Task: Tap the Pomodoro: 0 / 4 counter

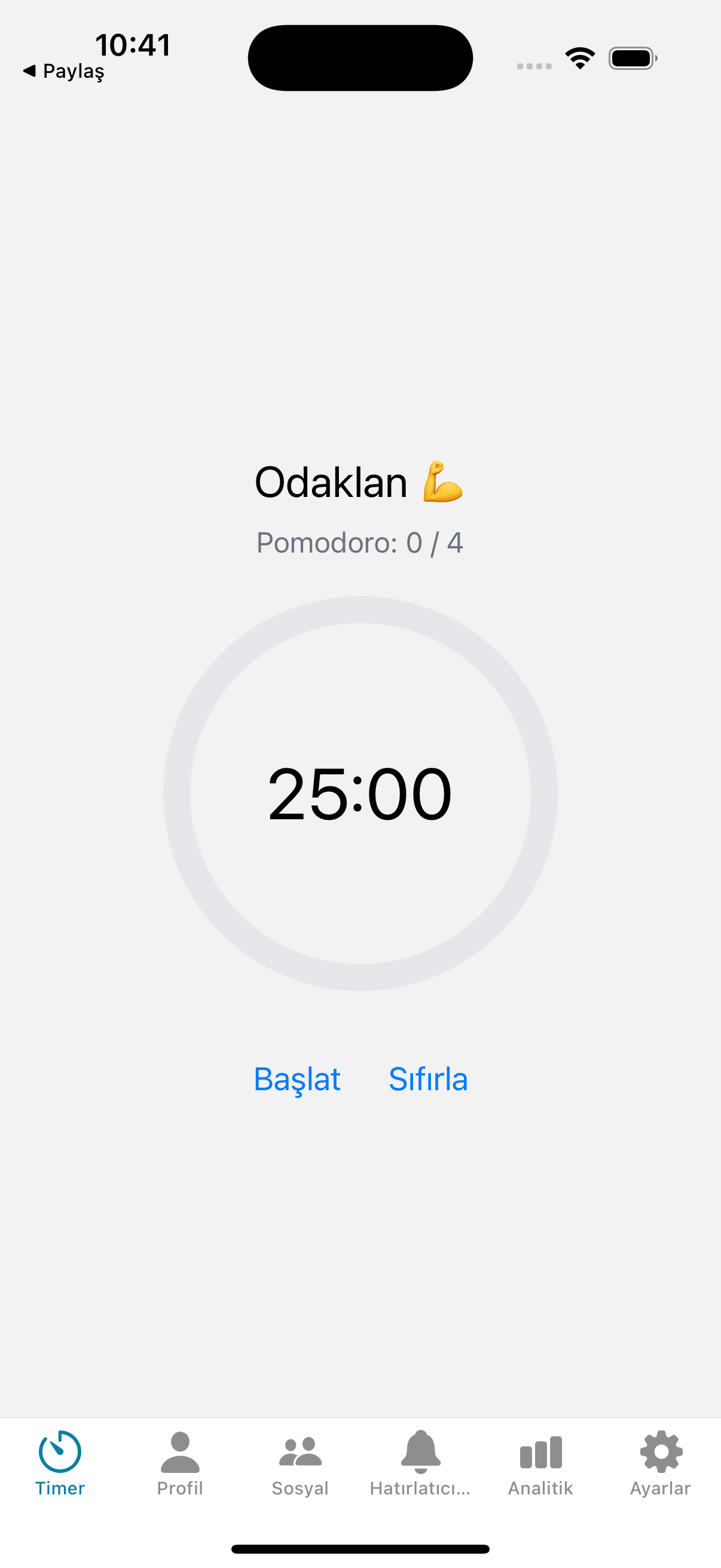Action: click(360, 543)
